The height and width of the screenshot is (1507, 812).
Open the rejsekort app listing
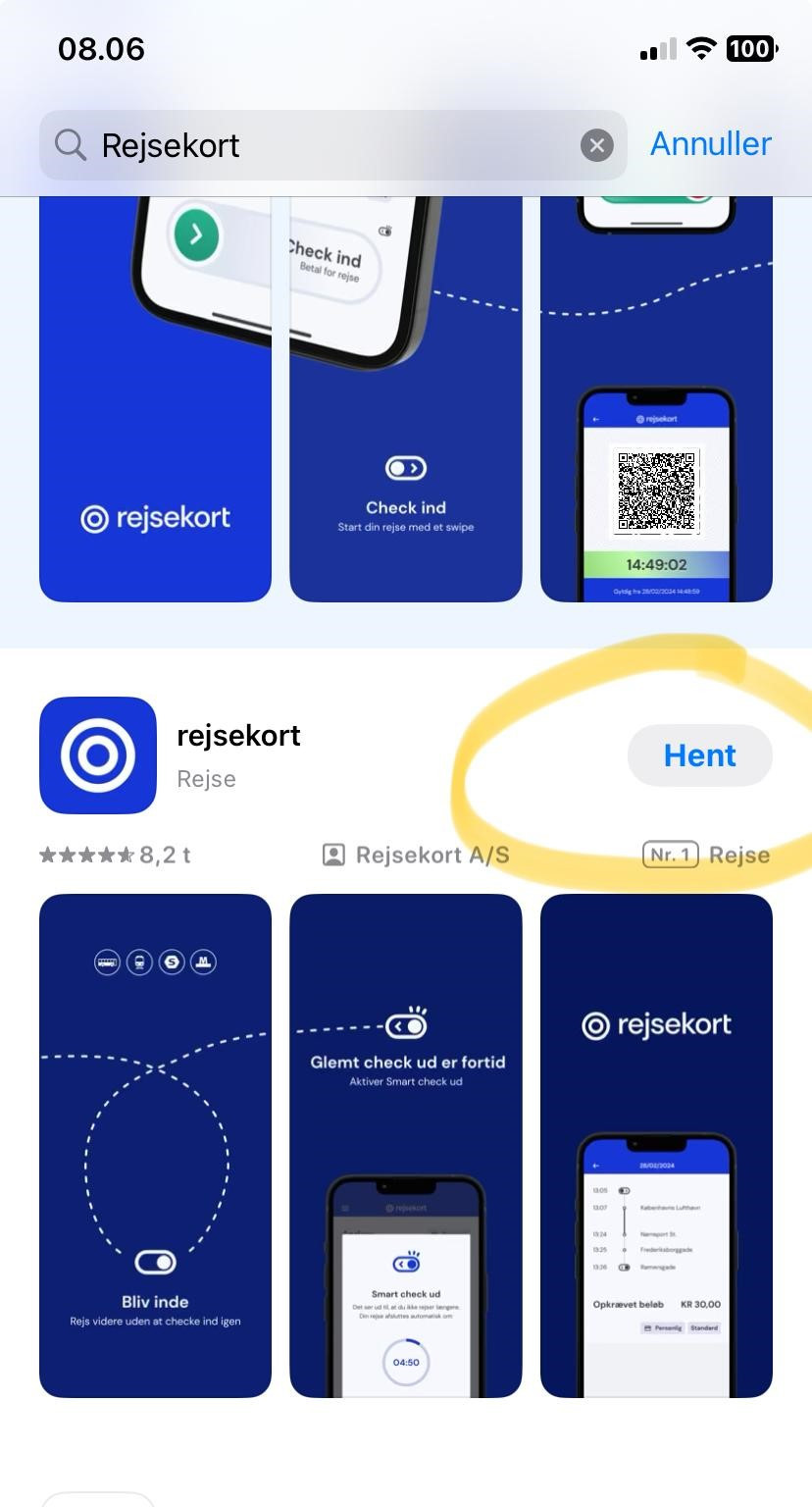coord(238,755)
